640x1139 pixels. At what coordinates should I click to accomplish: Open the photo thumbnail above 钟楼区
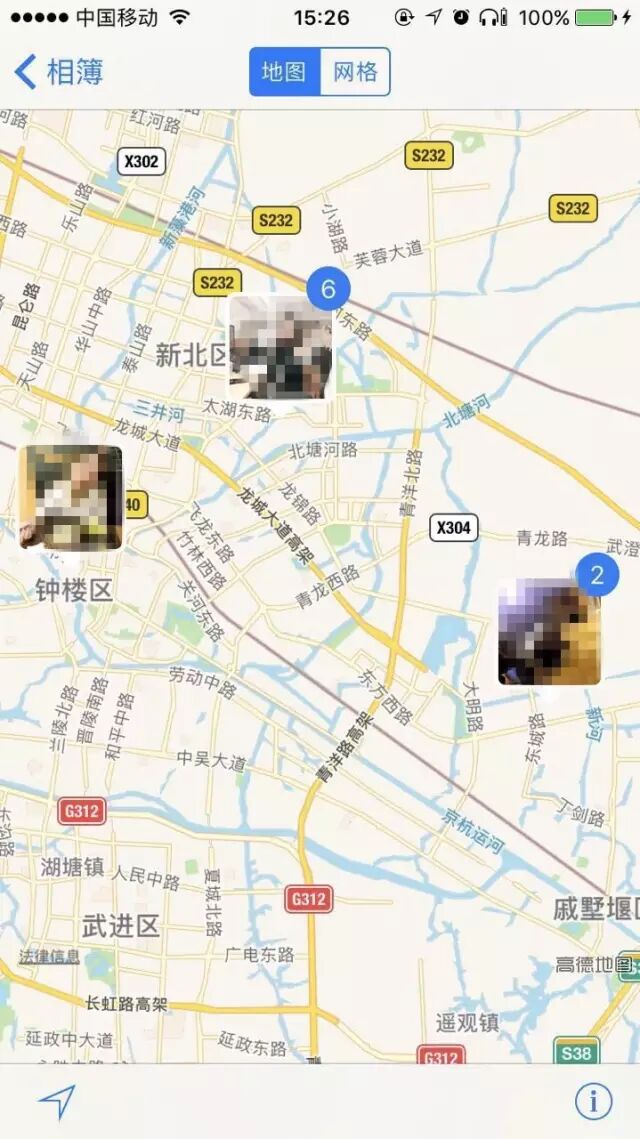pyautogui.click(x=71, y=497)
